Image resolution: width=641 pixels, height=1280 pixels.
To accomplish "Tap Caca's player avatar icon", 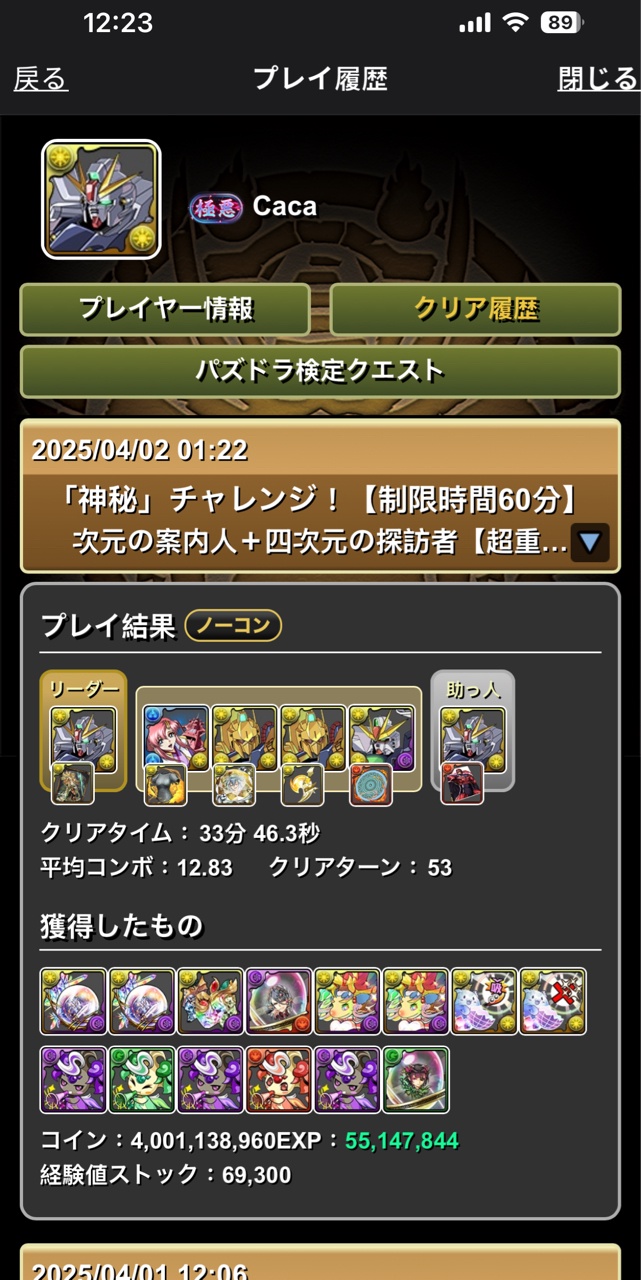I will coord(101,199).
